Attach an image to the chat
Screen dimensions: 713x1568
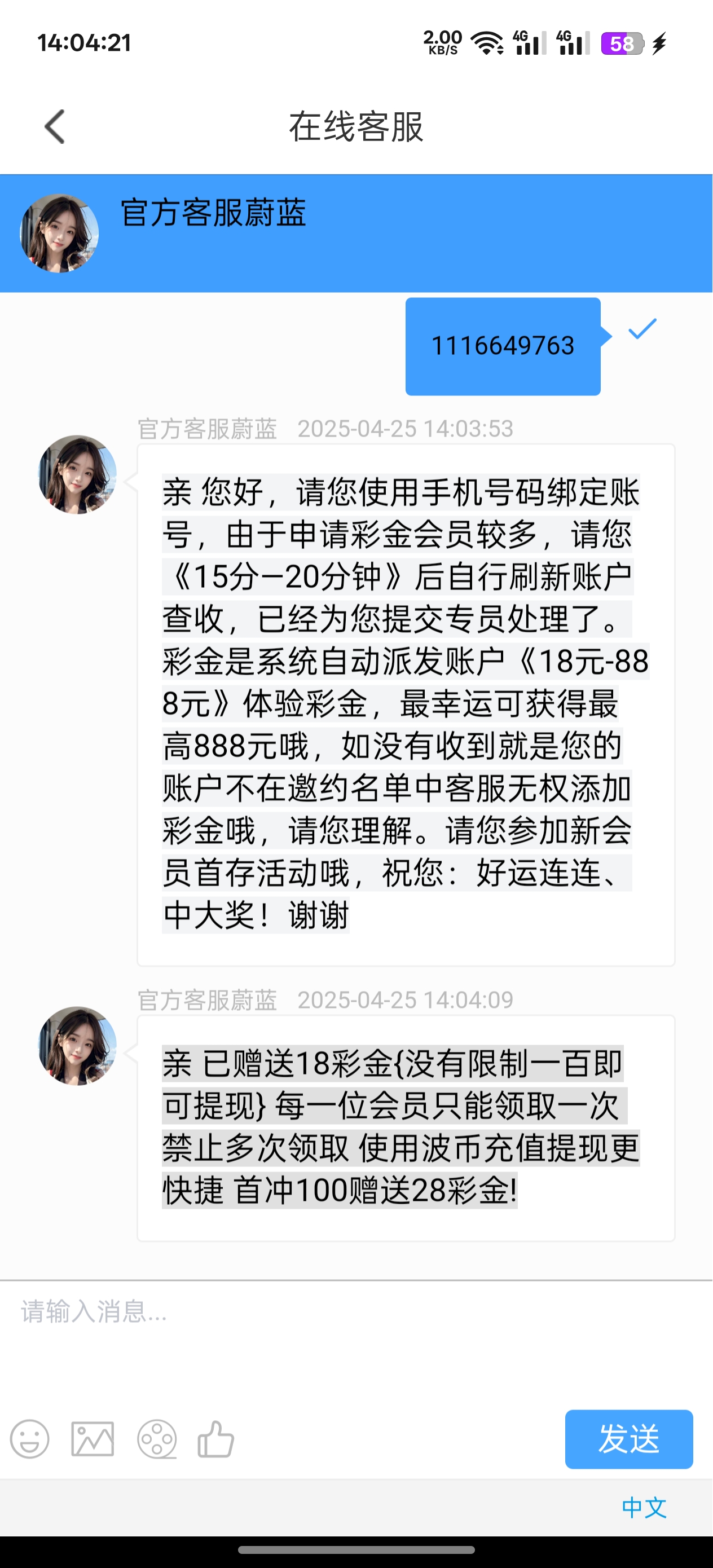coord(93,1439)
